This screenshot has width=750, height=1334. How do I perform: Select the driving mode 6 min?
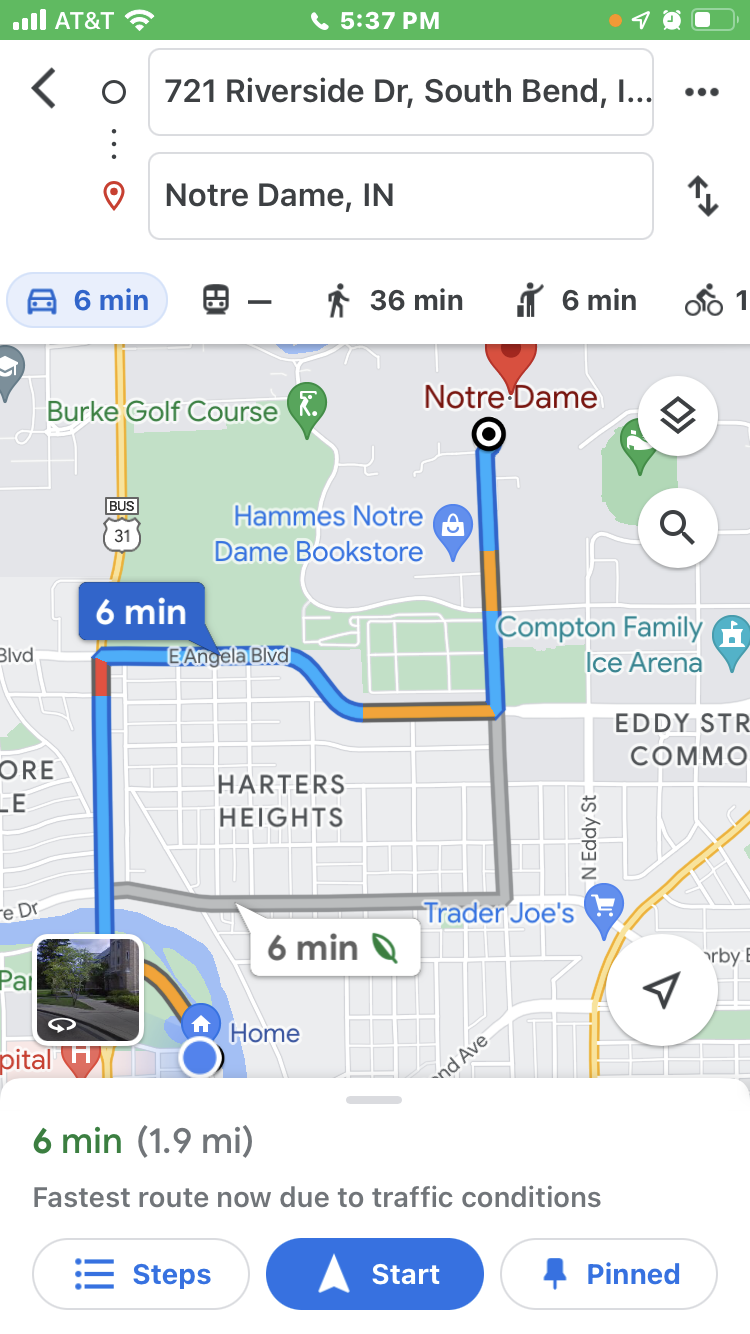point(88,300)
